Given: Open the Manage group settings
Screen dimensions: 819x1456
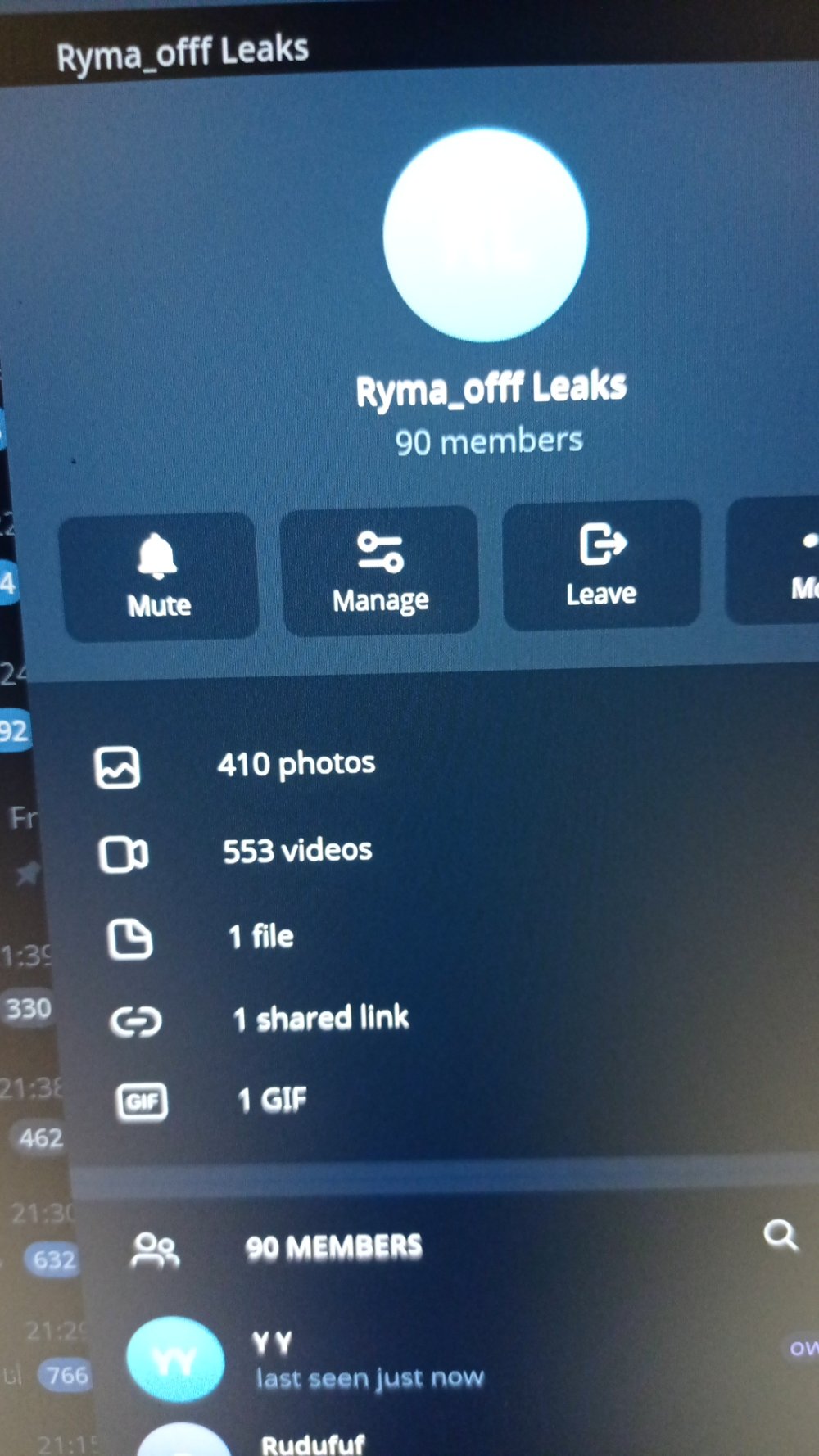Looking at the screenshot, I should click(380, 571).
